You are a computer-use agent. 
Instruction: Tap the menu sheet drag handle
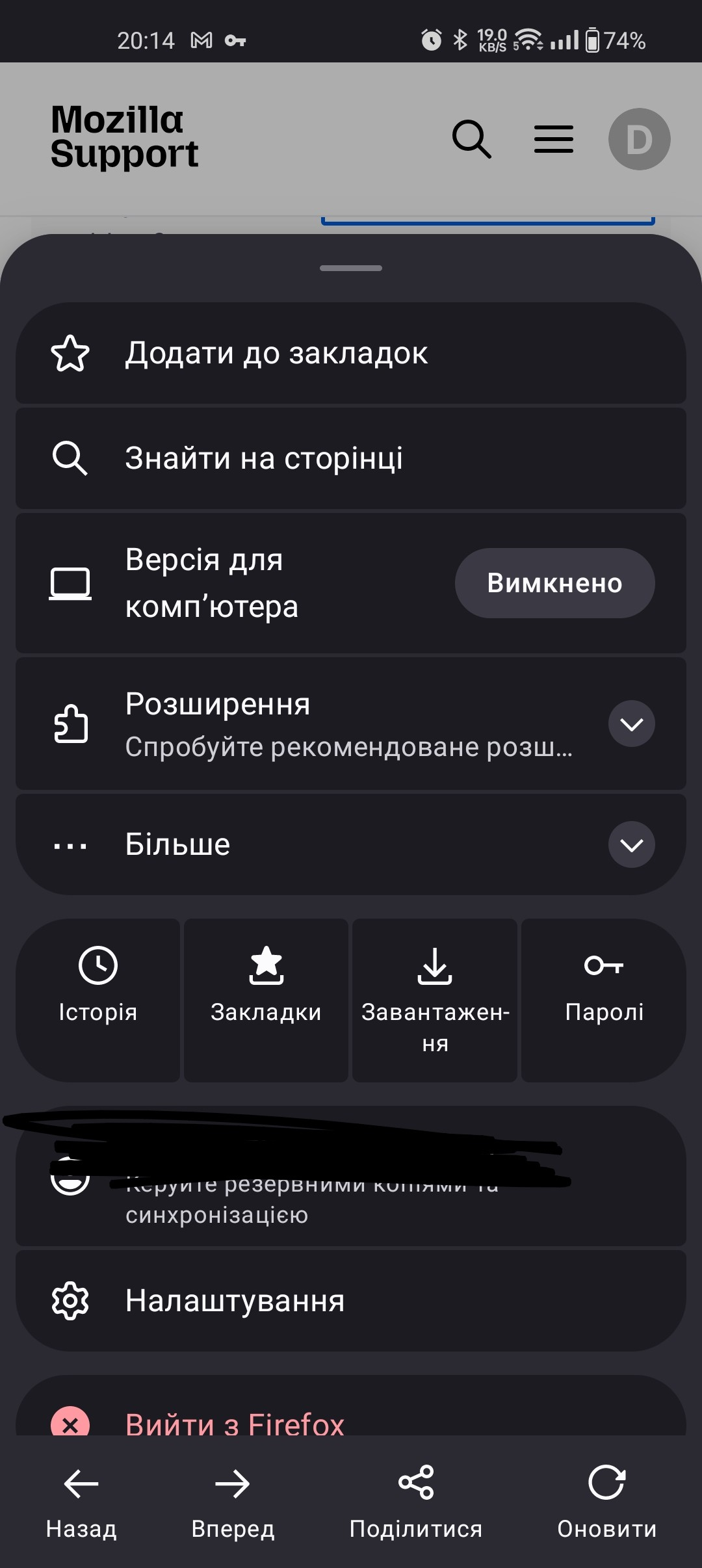tap(351, 268)
